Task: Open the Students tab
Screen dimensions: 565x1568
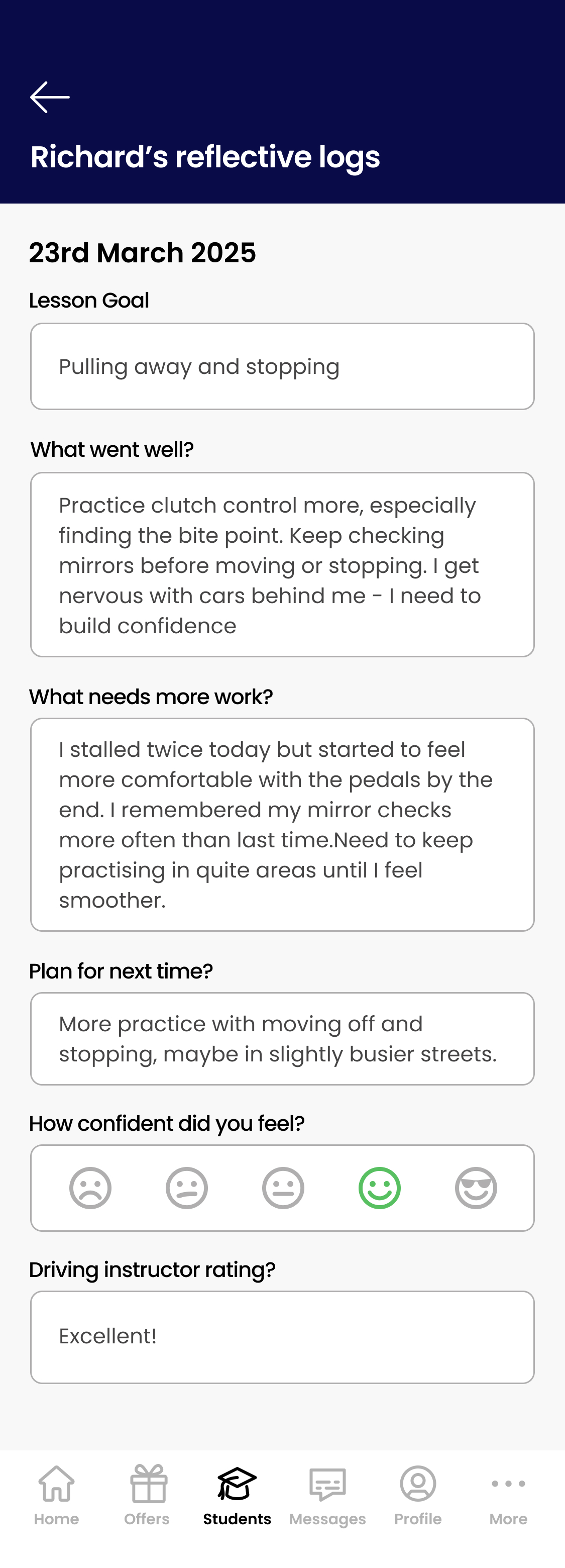Action: (x=237, y=1495)
